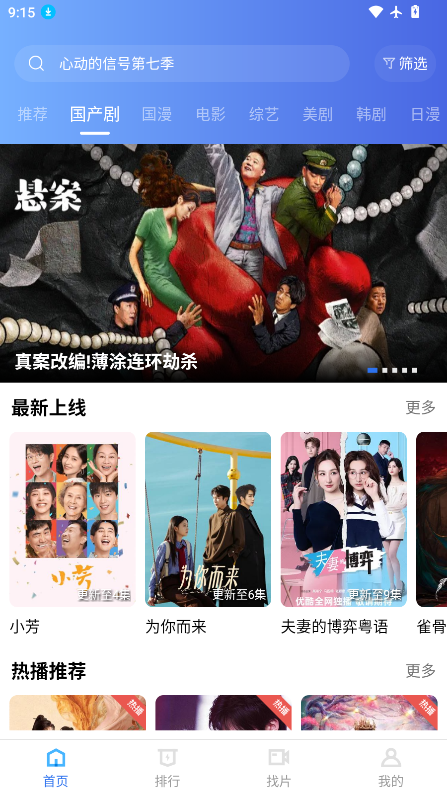Open the 筛选 filter button

click(405, 63)
